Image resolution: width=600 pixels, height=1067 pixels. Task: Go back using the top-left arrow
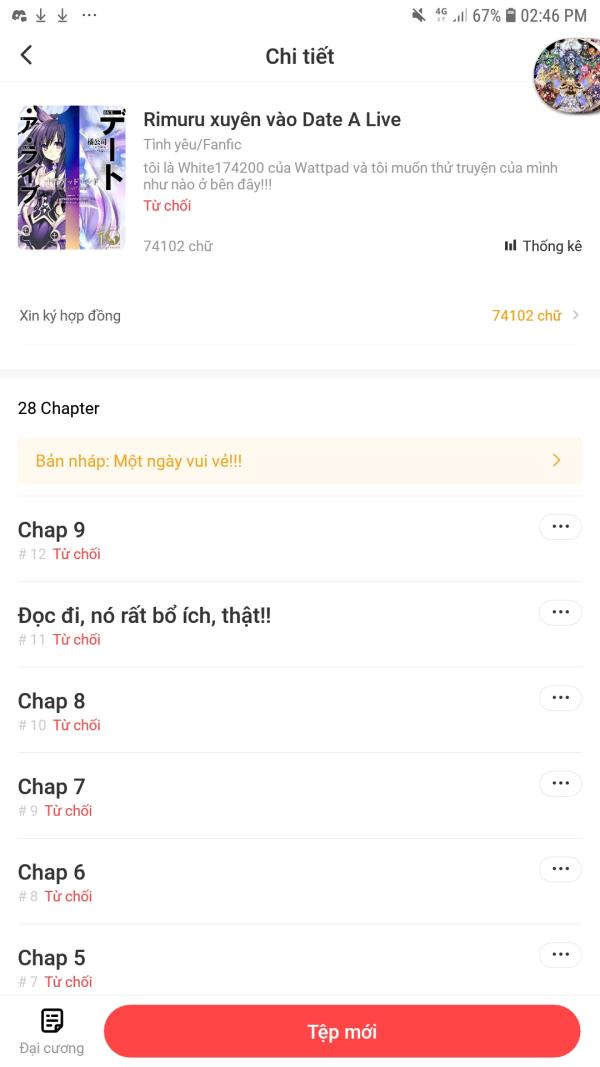click(x=27, y=55)
